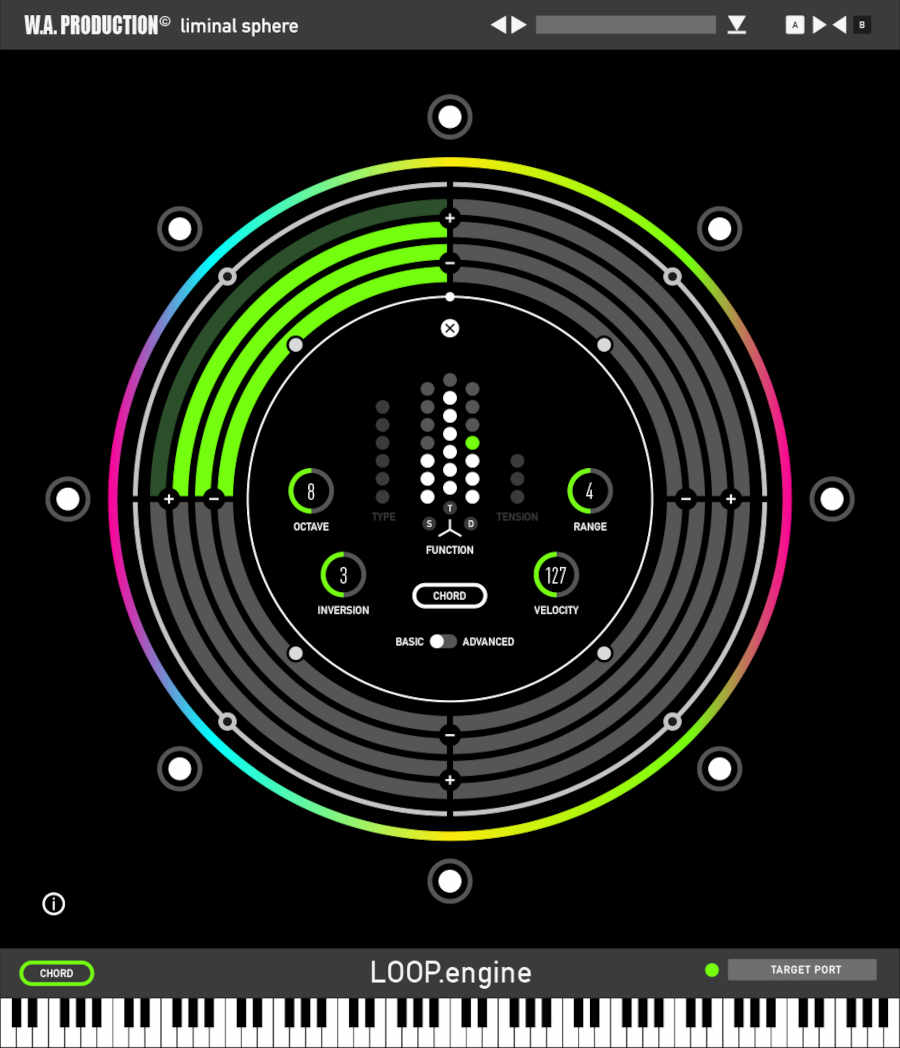This screenshot has height=1048, width=900.
Task: Select preset slot A in top bar
Action: click(x=795, y=25)
